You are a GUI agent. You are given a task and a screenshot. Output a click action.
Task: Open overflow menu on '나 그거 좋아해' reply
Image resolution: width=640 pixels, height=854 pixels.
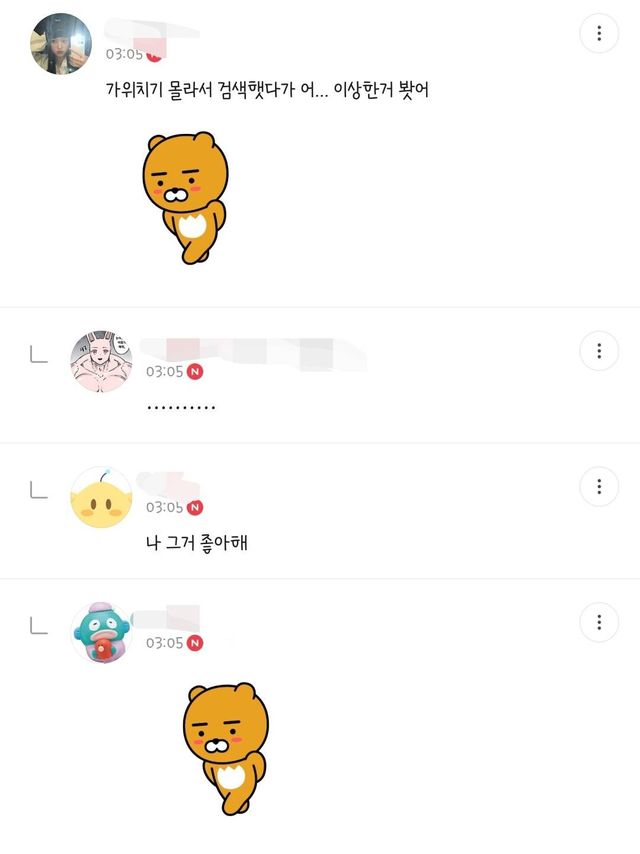click(599, 487)
